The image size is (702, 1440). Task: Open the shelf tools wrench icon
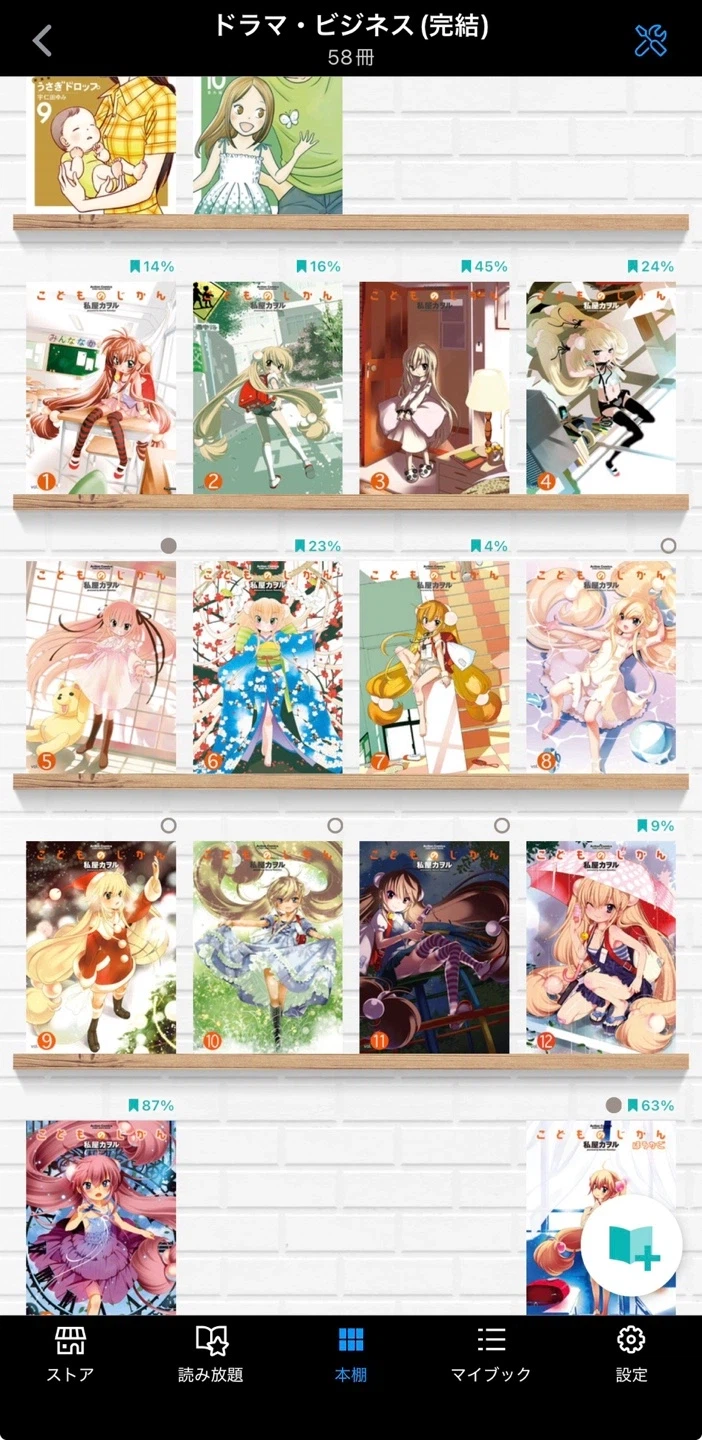pyautogui.click(x=650, y=41)
